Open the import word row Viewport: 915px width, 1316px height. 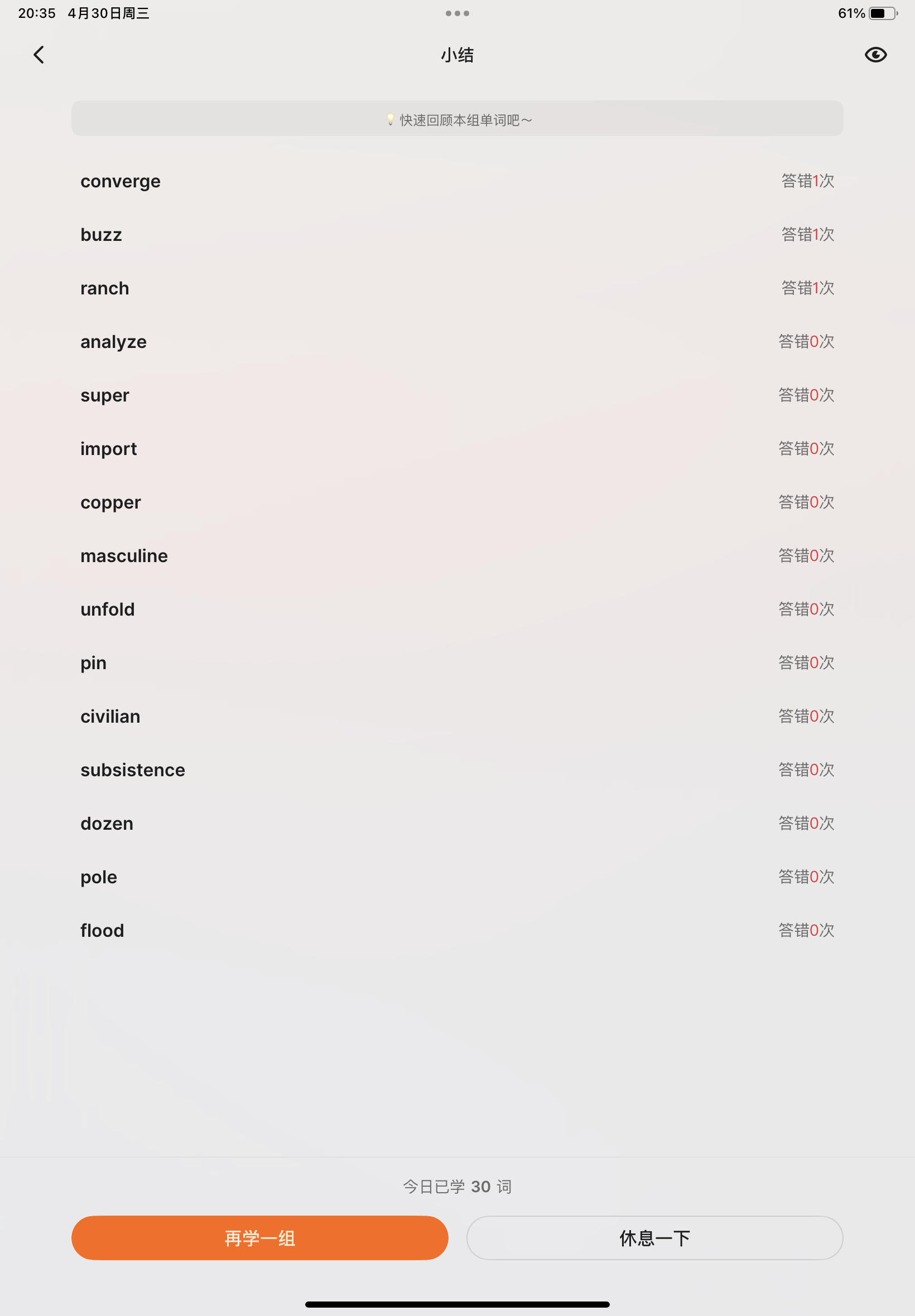(458, 448)
